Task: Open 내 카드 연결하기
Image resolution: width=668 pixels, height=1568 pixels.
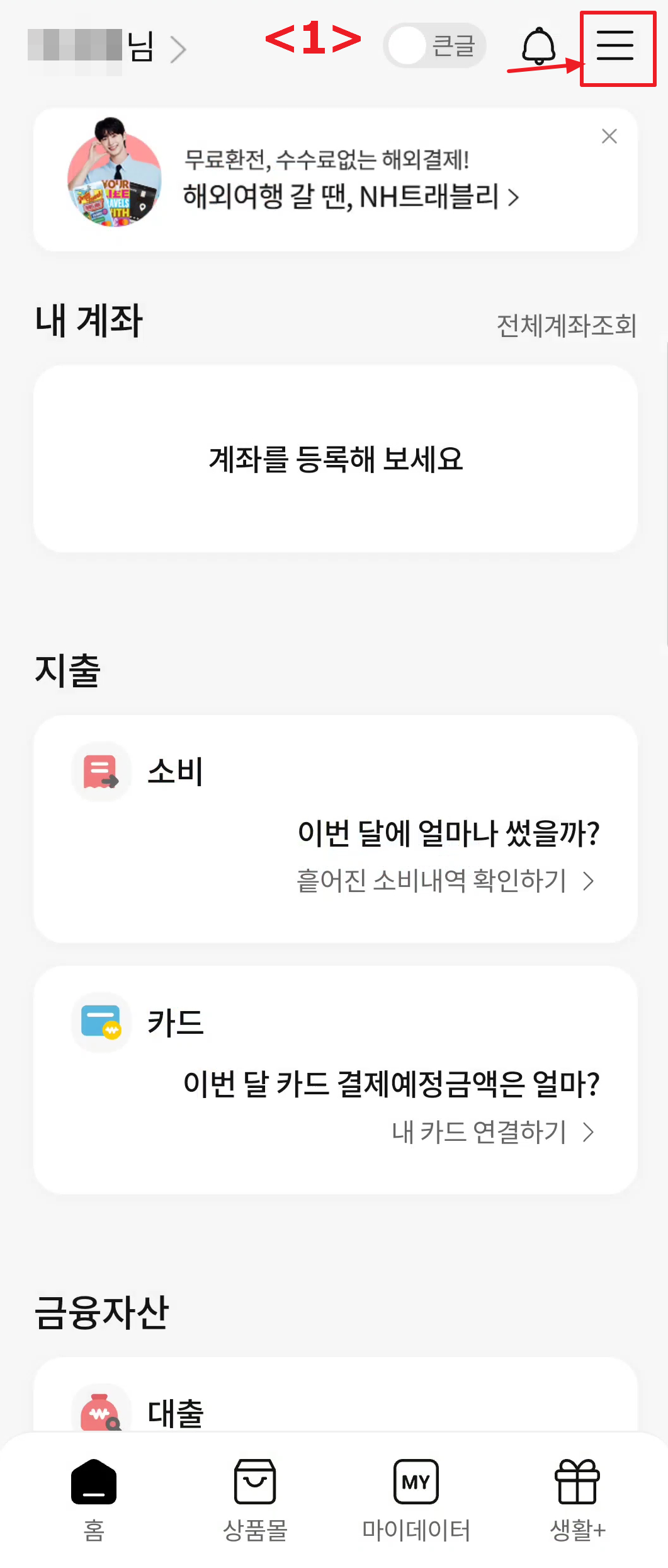Action: (493, 1131)
